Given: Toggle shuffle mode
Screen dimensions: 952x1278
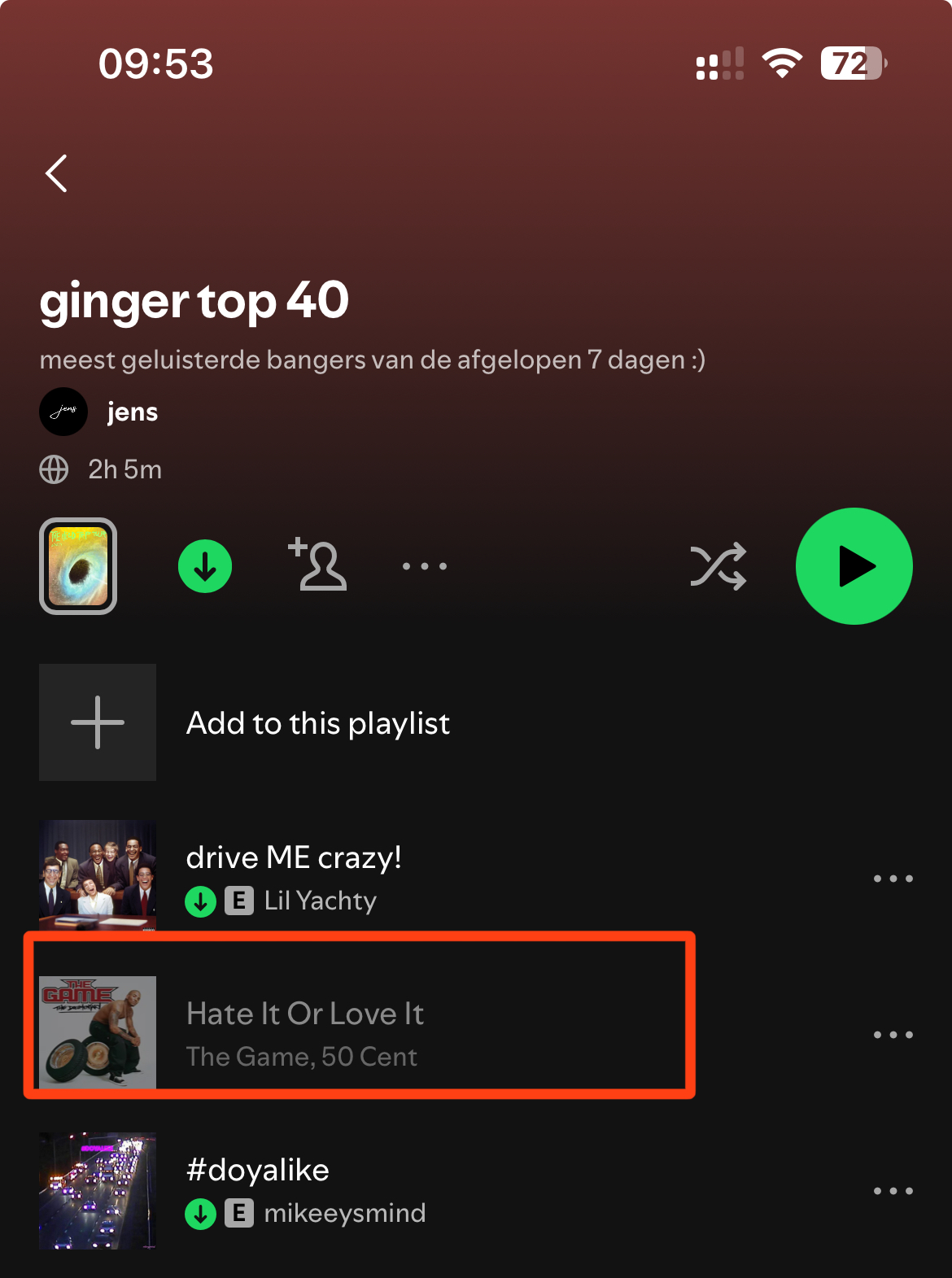Looking at the screenshot, I should [x=718, y=566].
